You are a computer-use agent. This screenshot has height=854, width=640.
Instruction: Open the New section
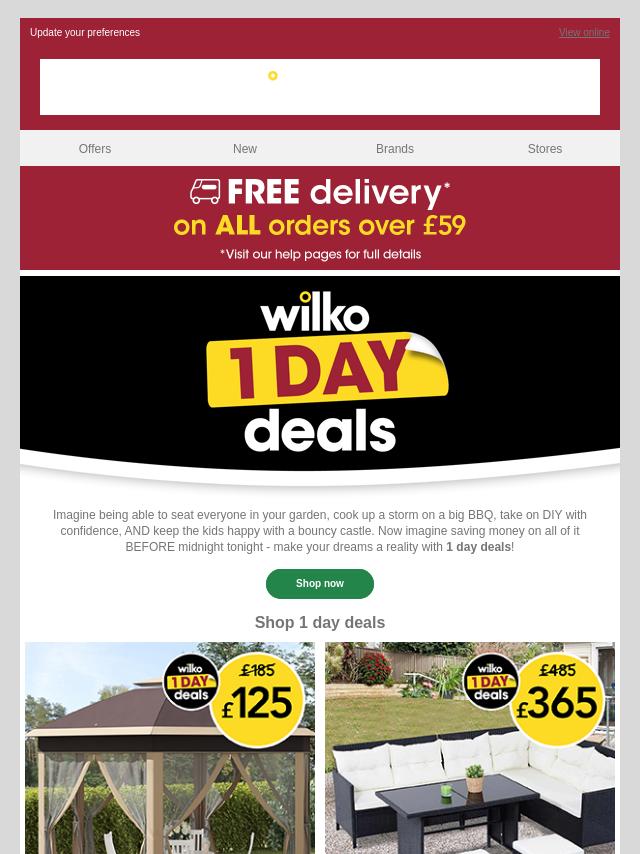[245, 149]
